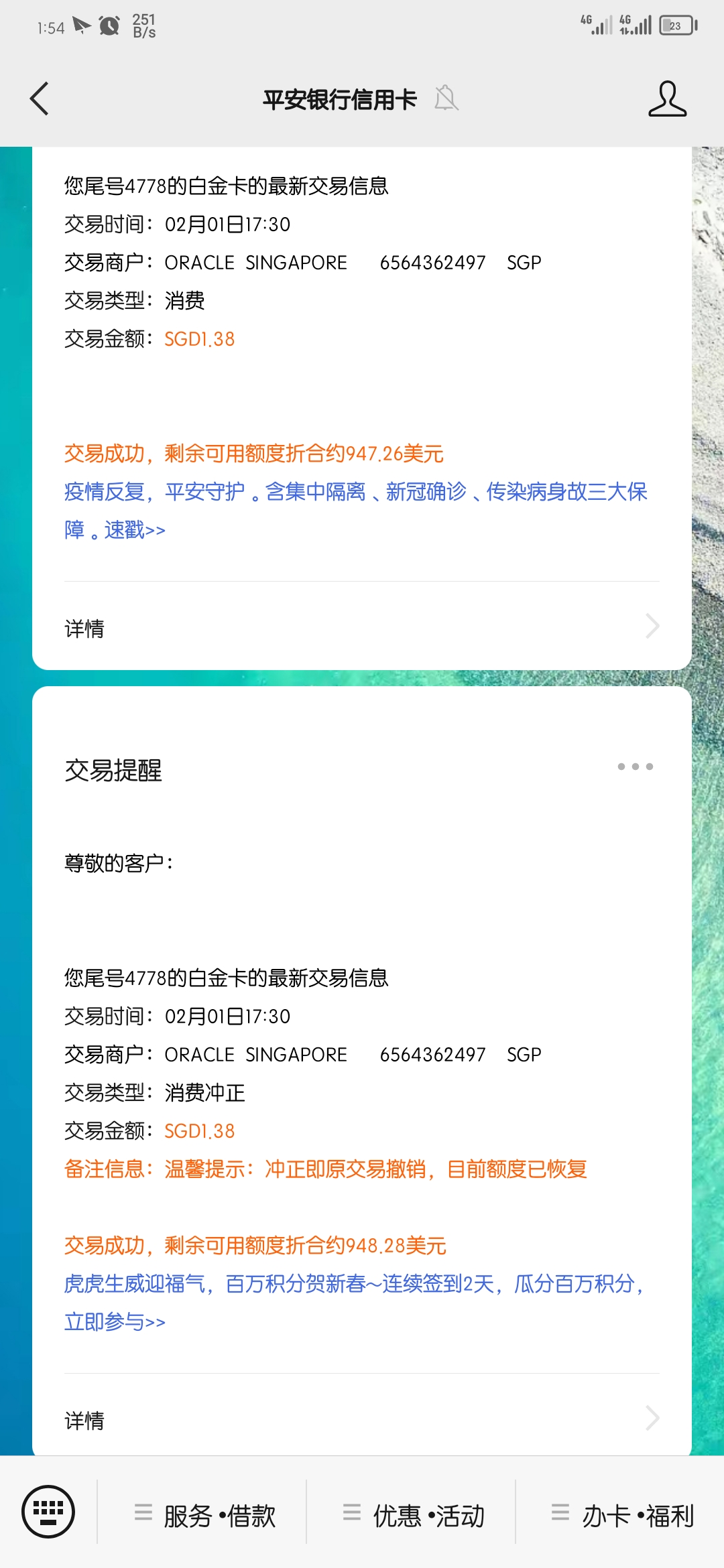Open the three-dot menu on 交易提醒 card
Screen dimensions: 724x1568
[x=635, y=767]
